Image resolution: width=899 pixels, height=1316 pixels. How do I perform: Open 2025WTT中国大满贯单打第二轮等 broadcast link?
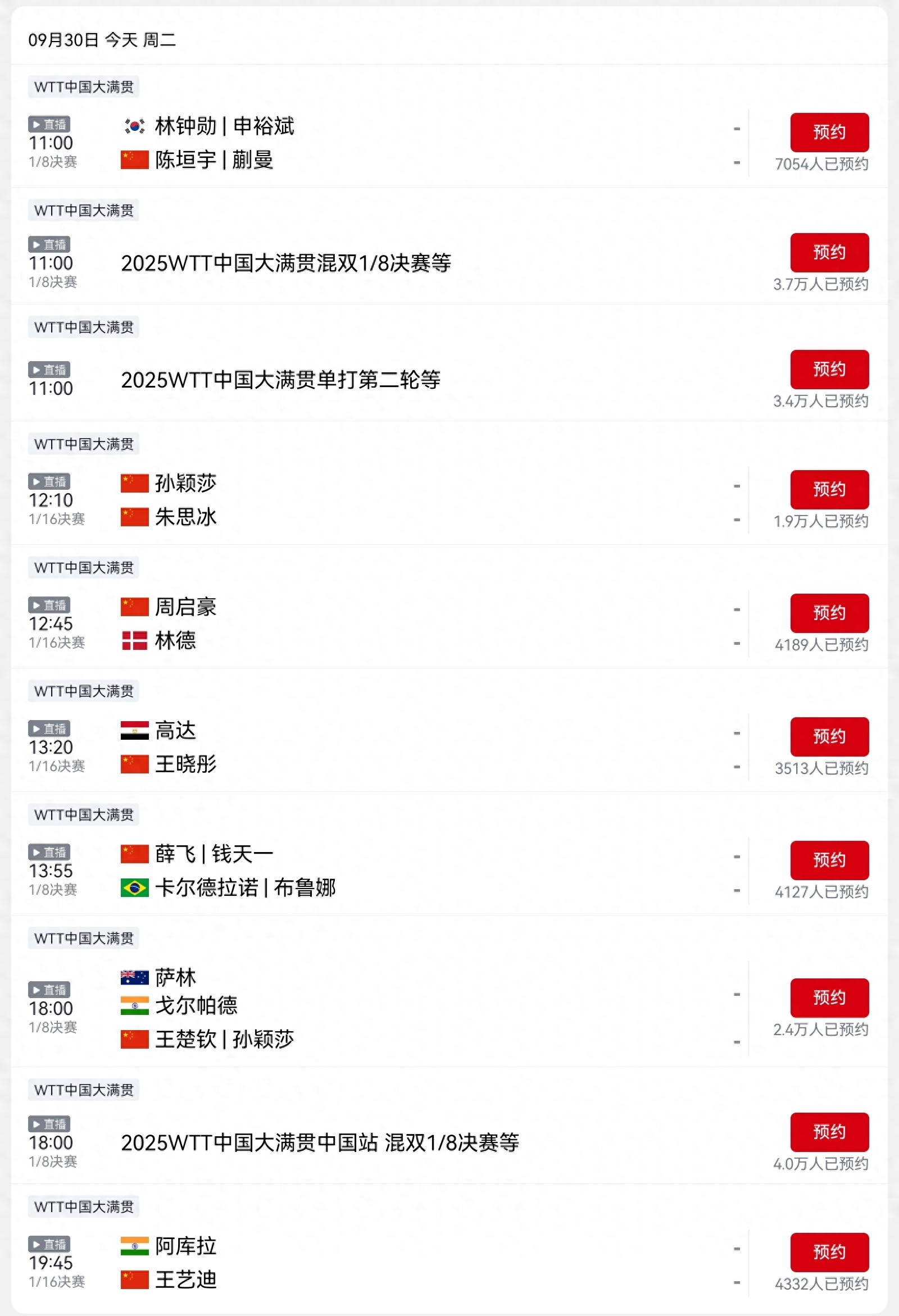pos(283,380)
